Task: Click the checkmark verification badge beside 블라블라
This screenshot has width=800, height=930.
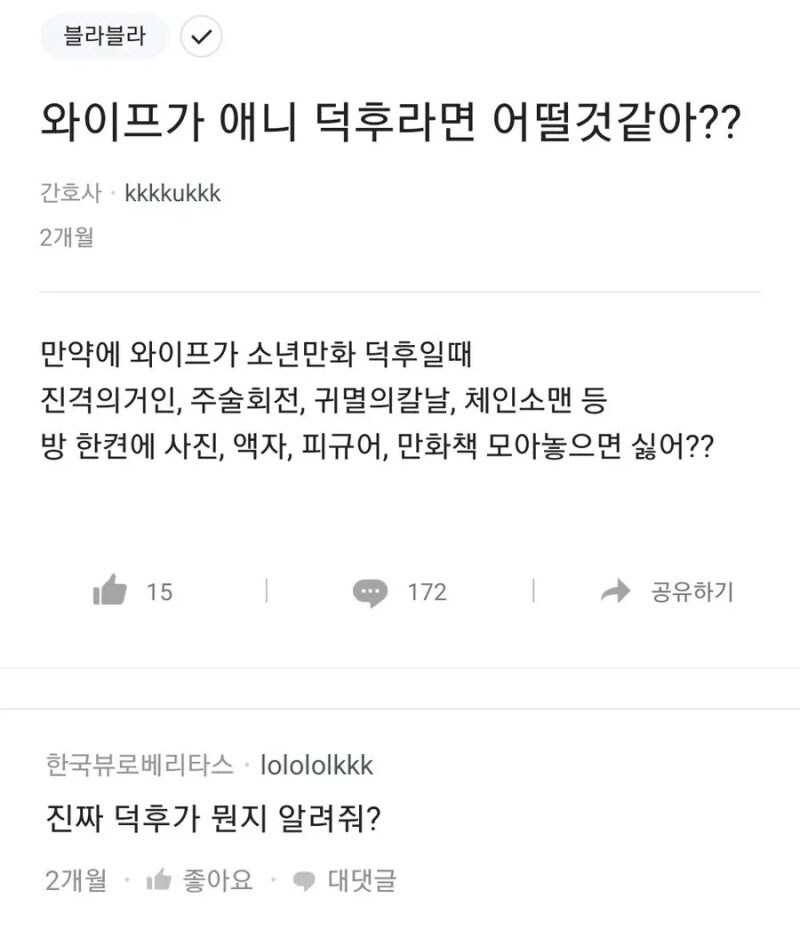Action: click(x=201, y=38)
